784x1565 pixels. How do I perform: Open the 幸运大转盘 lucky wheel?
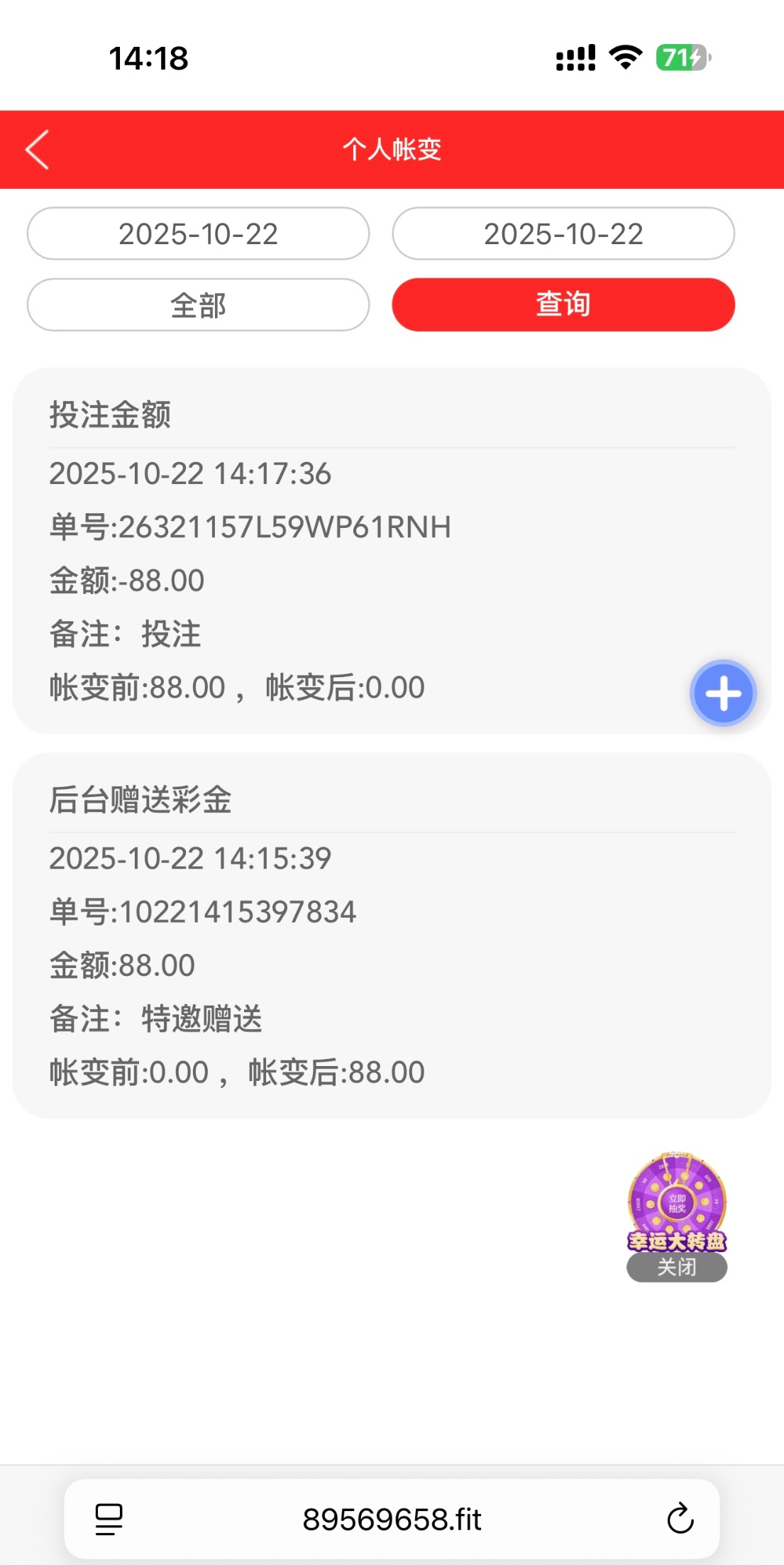pos(677,1199)
